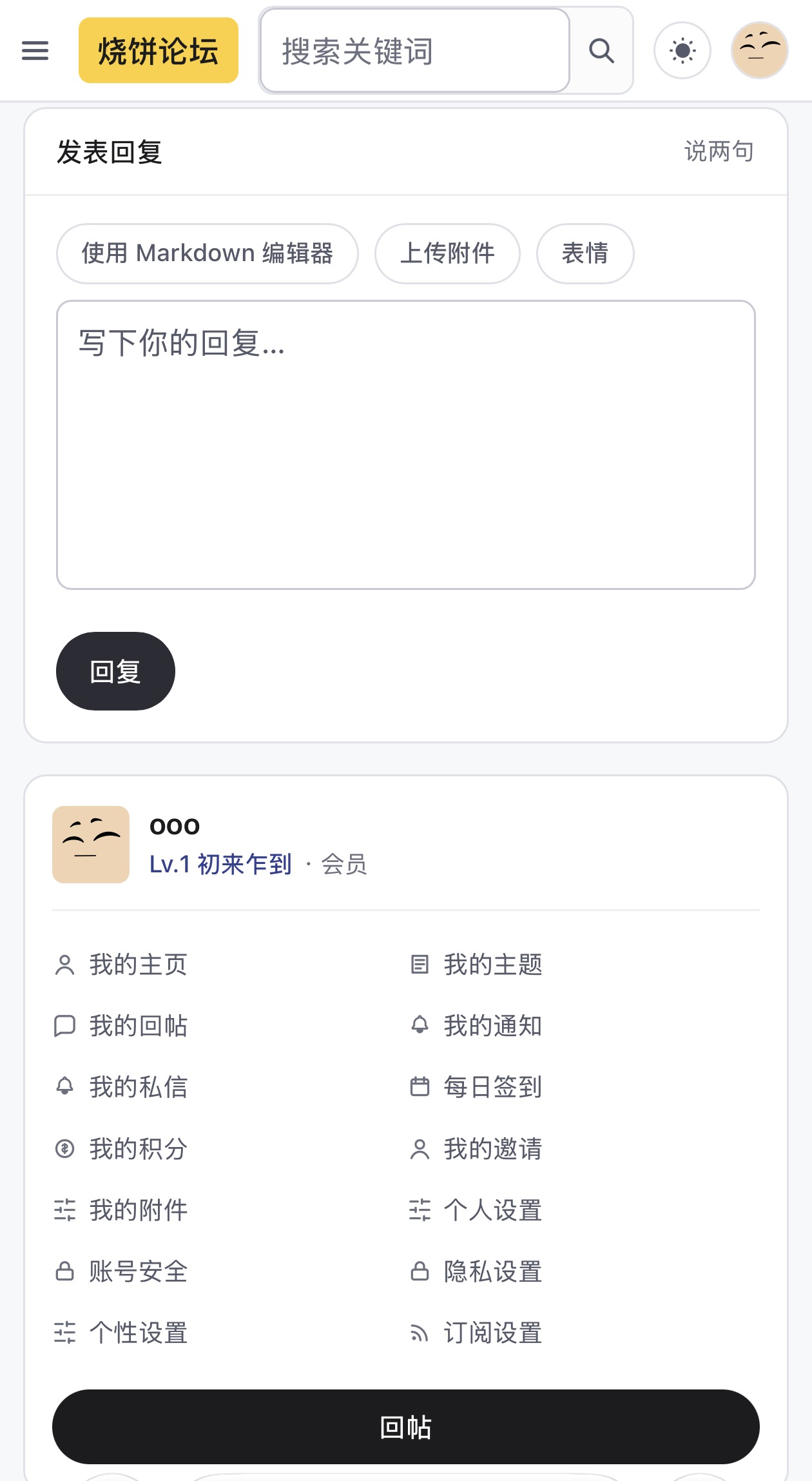
Task: Tap 上传附件 to attach a file
Action: point(447,253)
